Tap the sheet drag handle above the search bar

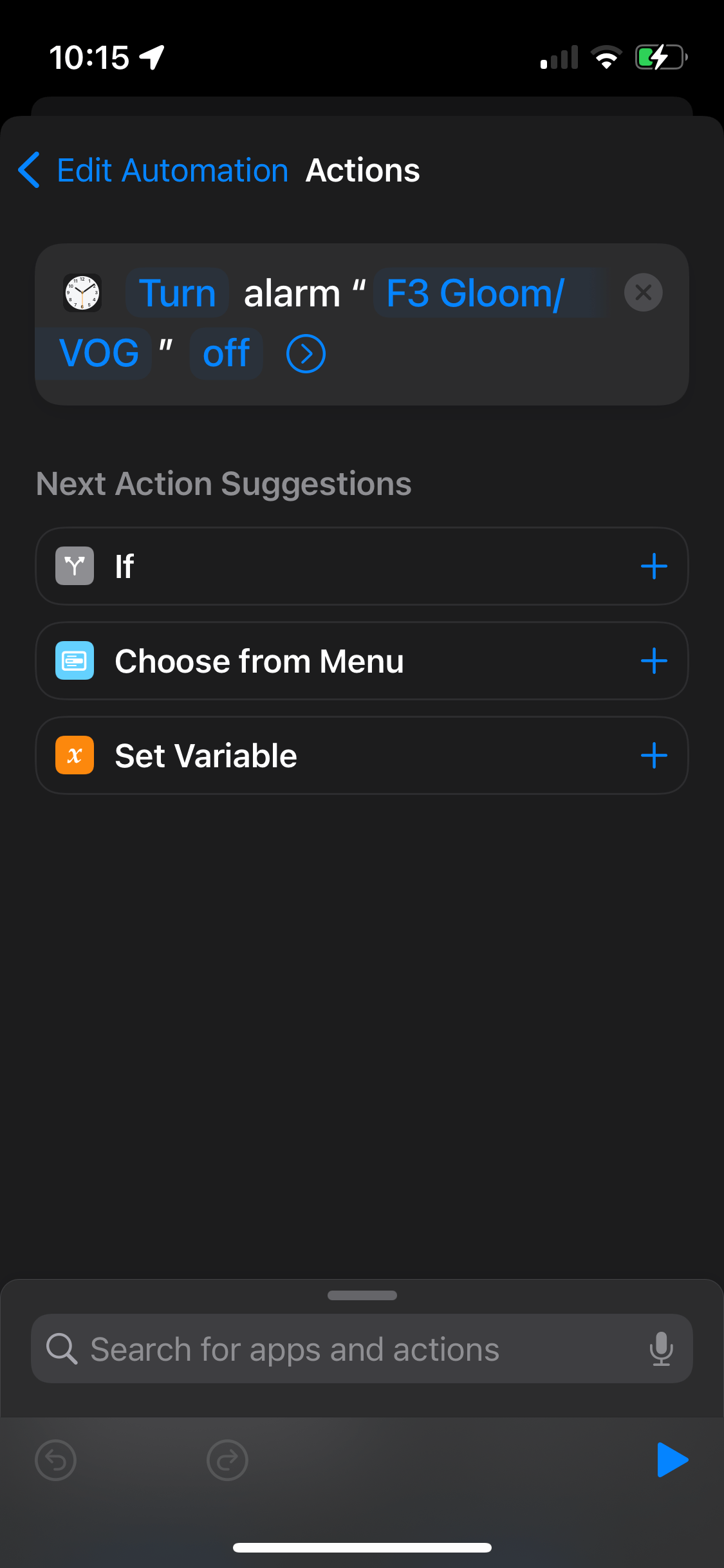click(x=362, y=1296)
